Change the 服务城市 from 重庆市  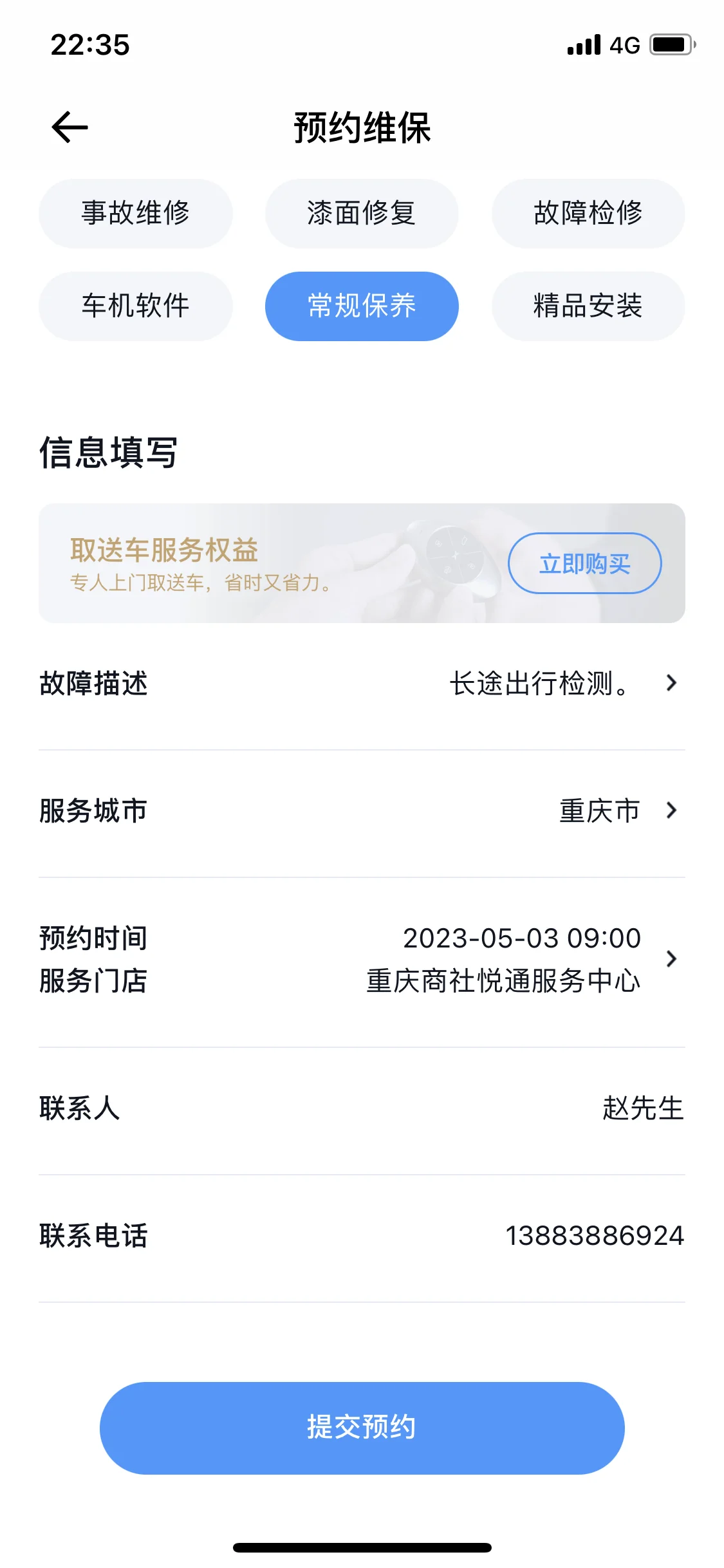[x=362, y=811]
